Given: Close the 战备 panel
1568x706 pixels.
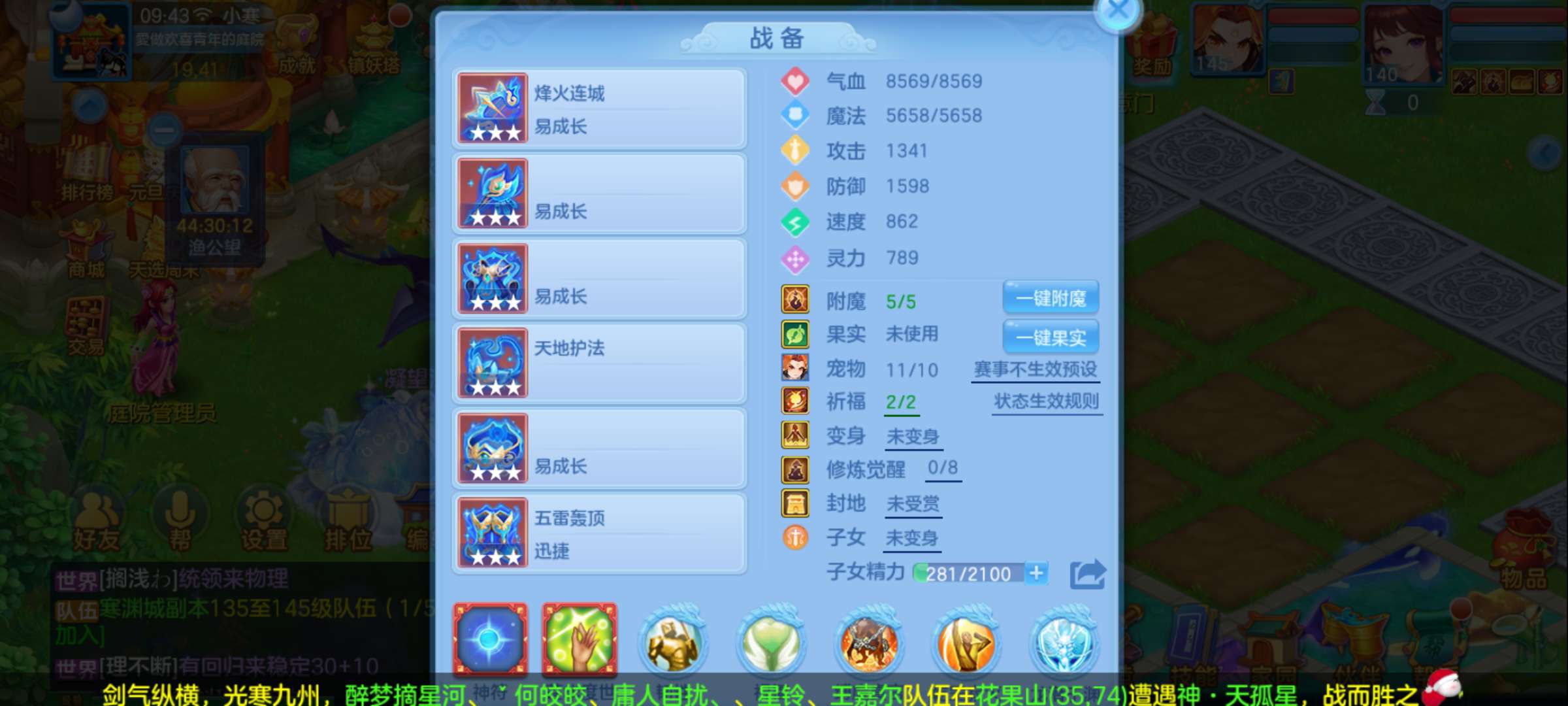Looking at the screenshot, I should point(1118,10).
